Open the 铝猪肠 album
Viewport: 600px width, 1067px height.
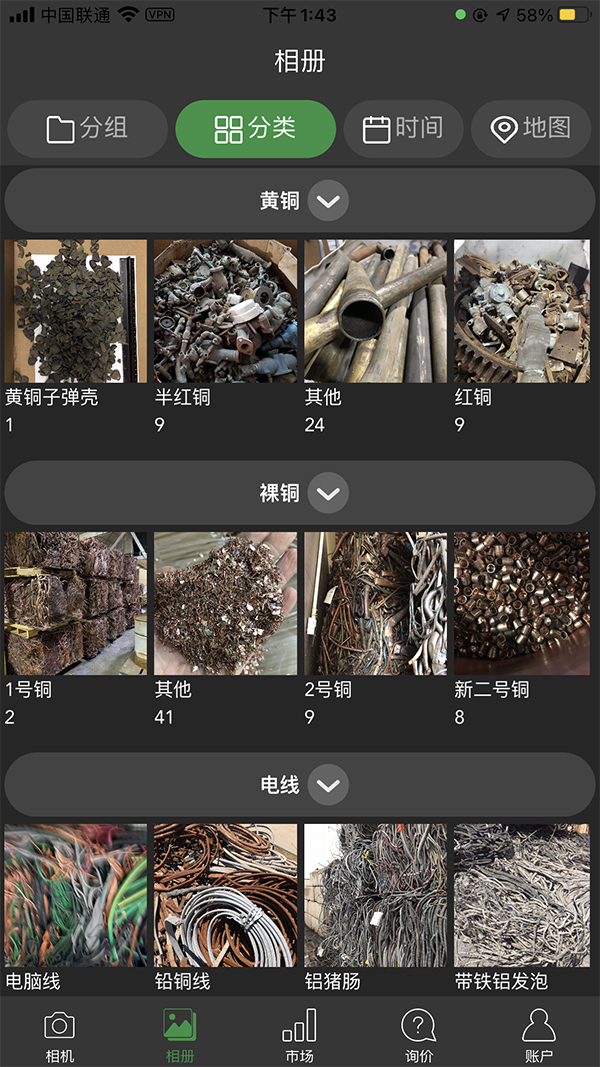pos(375,895)
